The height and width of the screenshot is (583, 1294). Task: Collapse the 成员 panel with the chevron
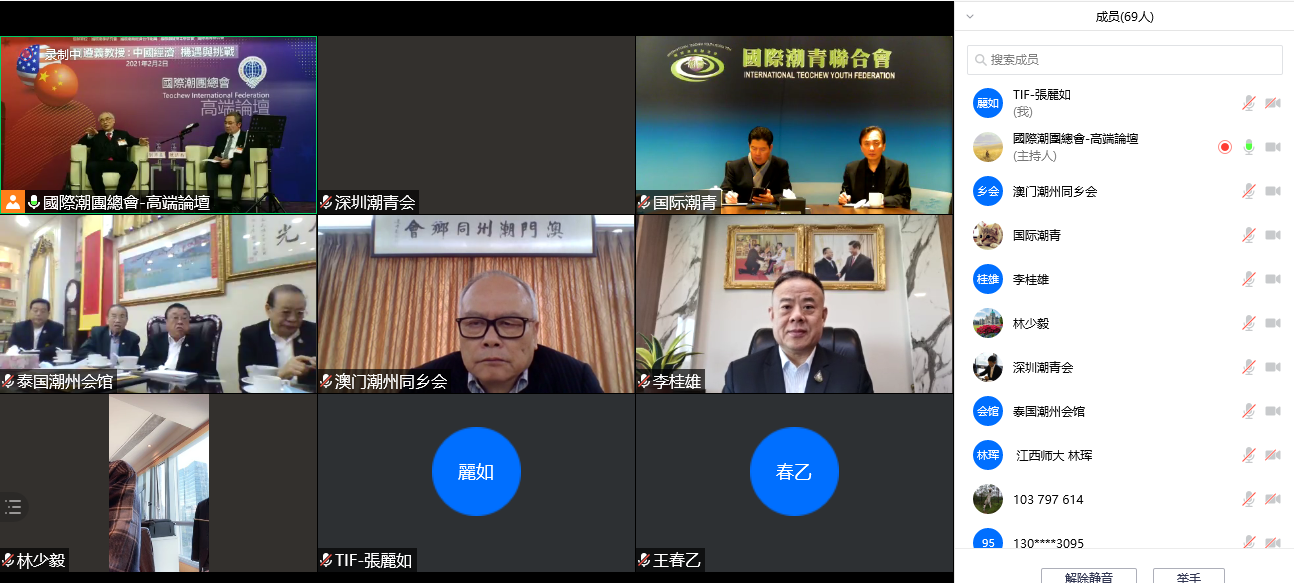point(970,16)
